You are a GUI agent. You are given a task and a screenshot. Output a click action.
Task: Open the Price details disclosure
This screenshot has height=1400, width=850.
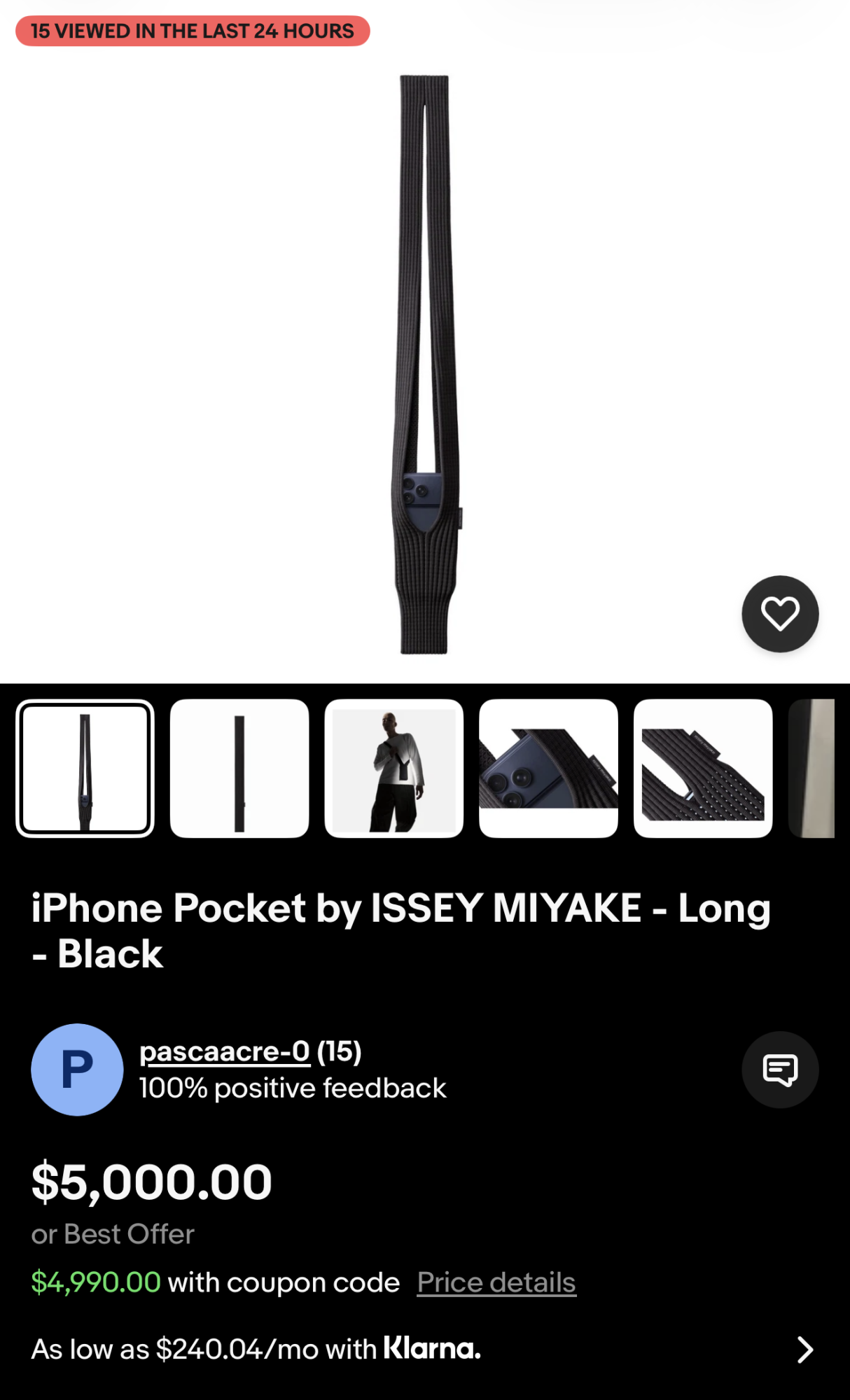495,1282
